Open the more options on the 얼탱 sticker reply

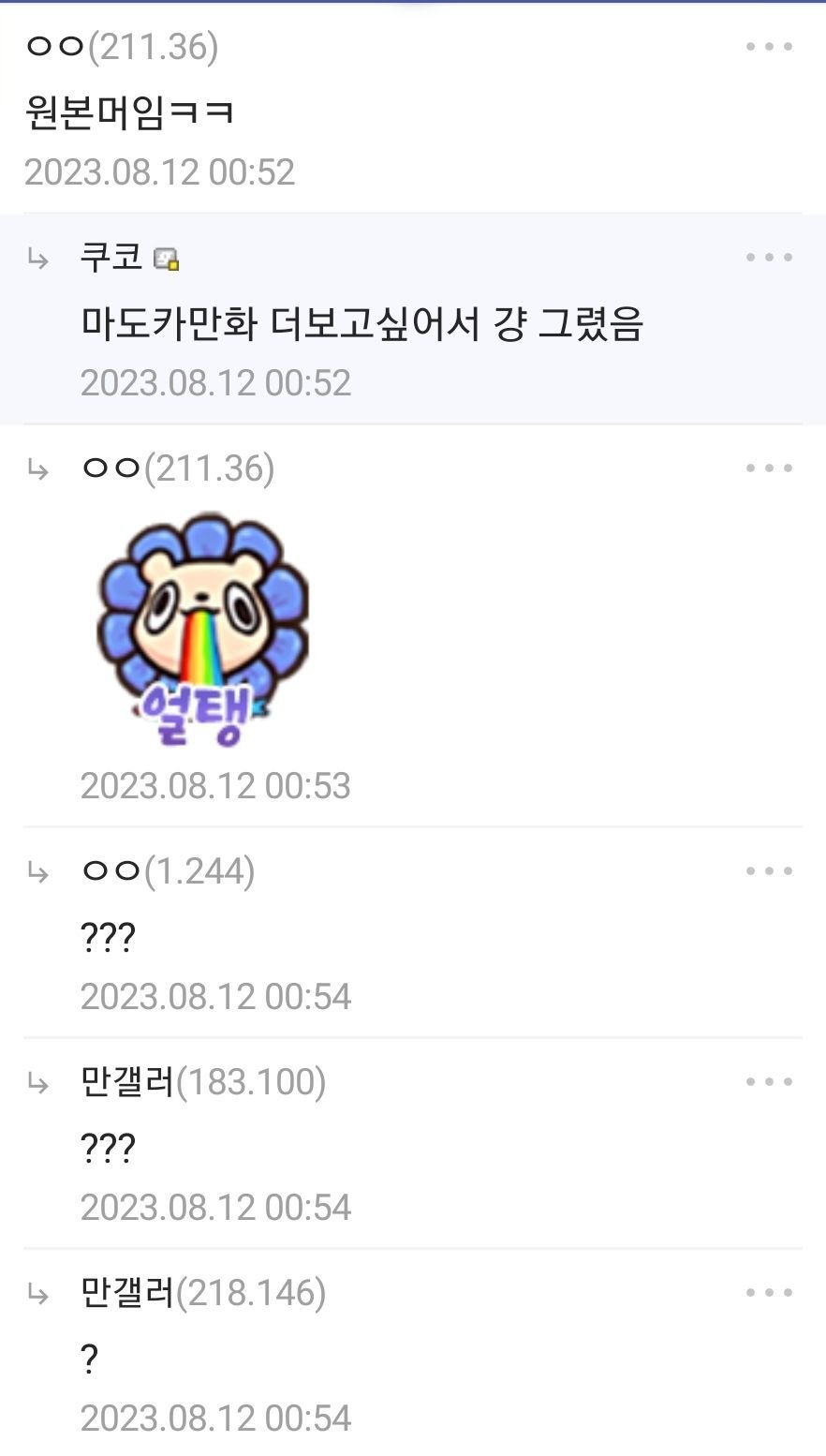coord(769,468)
